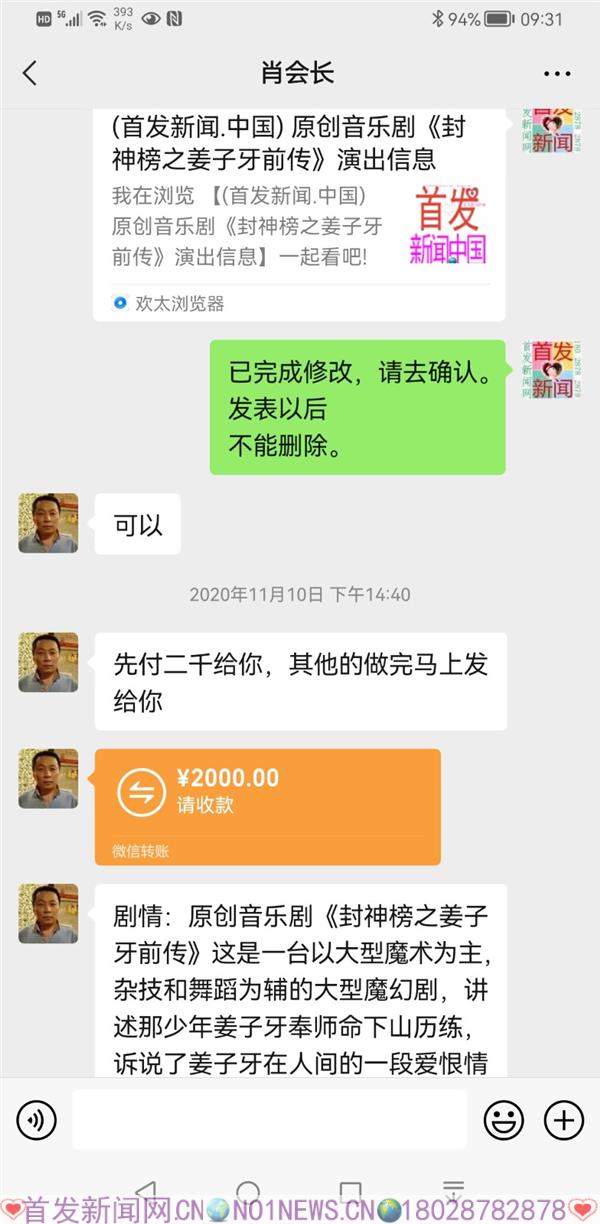
Task: Open the chat overflow menu
Action: tap(556, 74)
